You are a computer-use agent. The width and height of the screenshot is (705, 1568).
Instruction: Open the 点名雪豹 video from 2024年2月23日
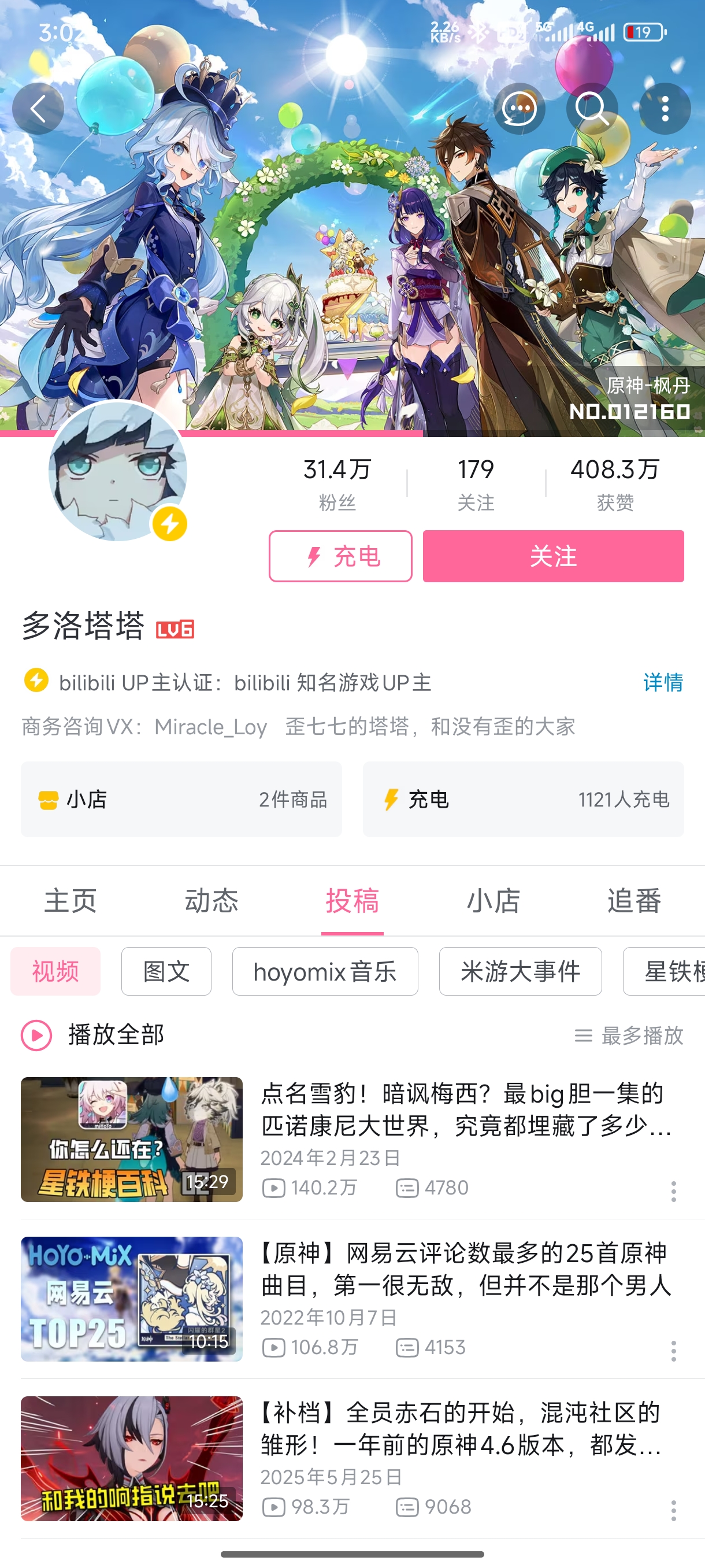465,1110
